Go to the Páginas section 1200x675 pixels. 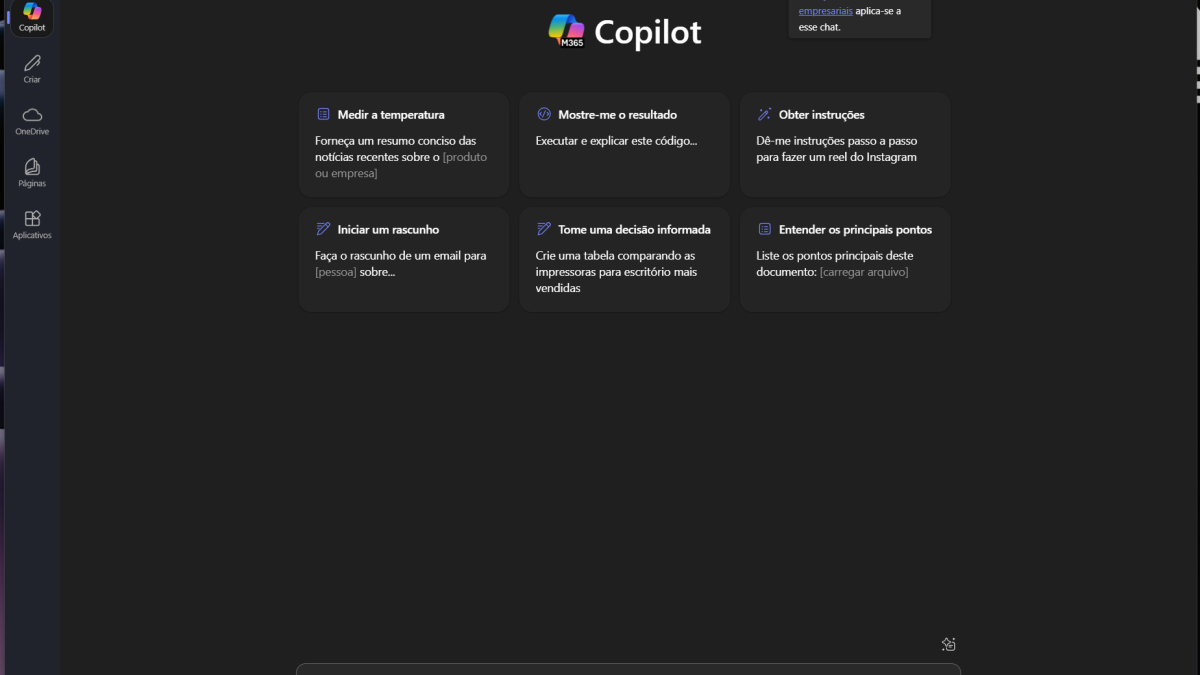pos(32,173)
